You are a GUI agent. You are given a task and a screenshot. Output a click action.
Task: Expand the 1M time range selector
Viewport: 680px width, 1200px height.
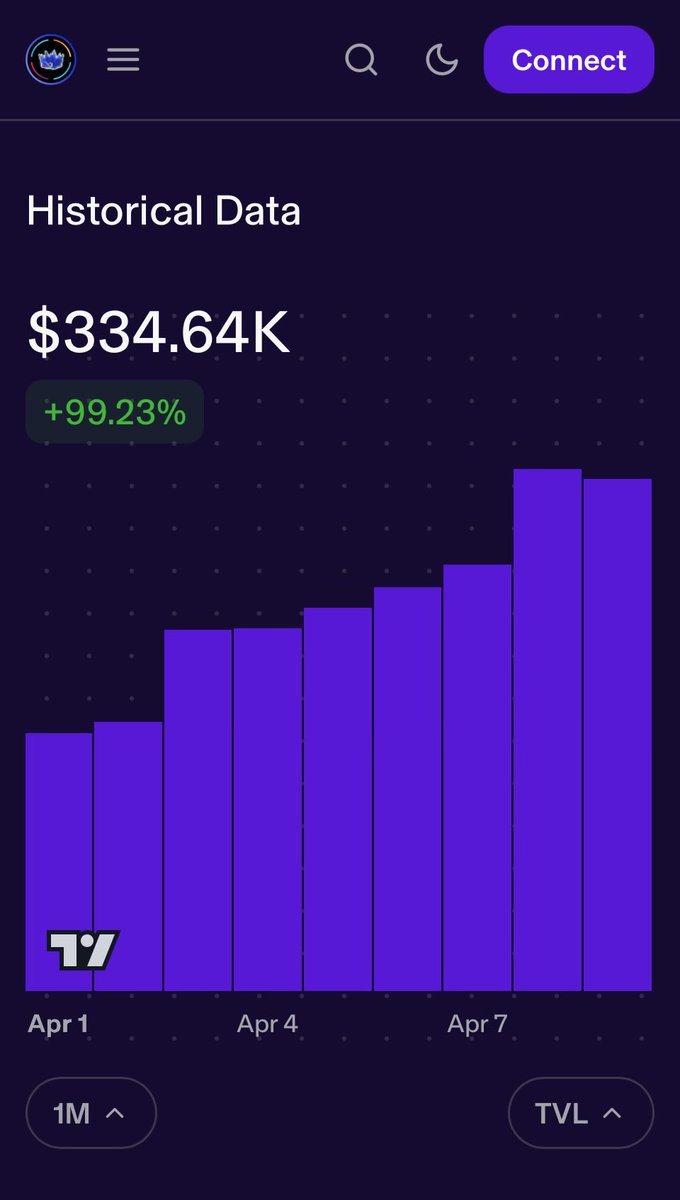[x=91, y=1112]
